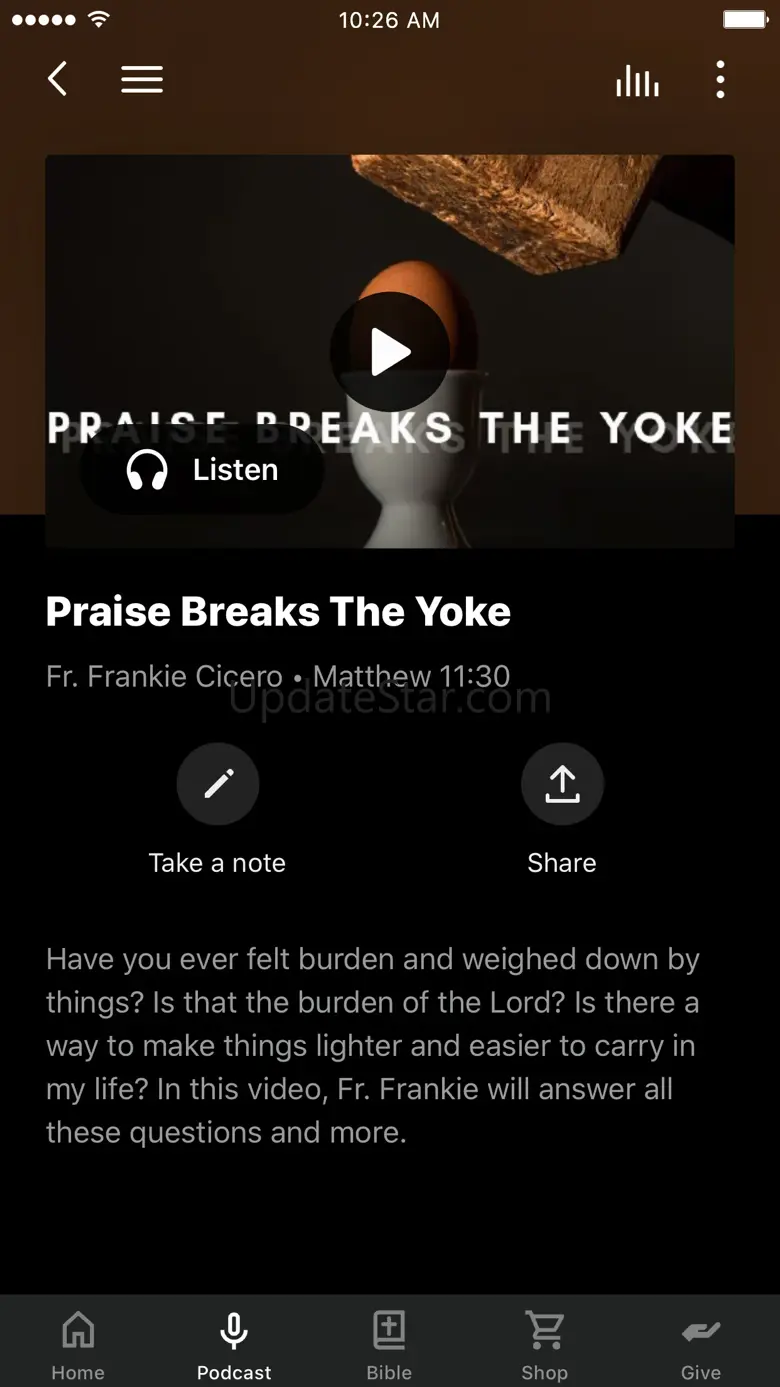Share this sermon
The image size is (780, 1387).
(x=562, y=784)
